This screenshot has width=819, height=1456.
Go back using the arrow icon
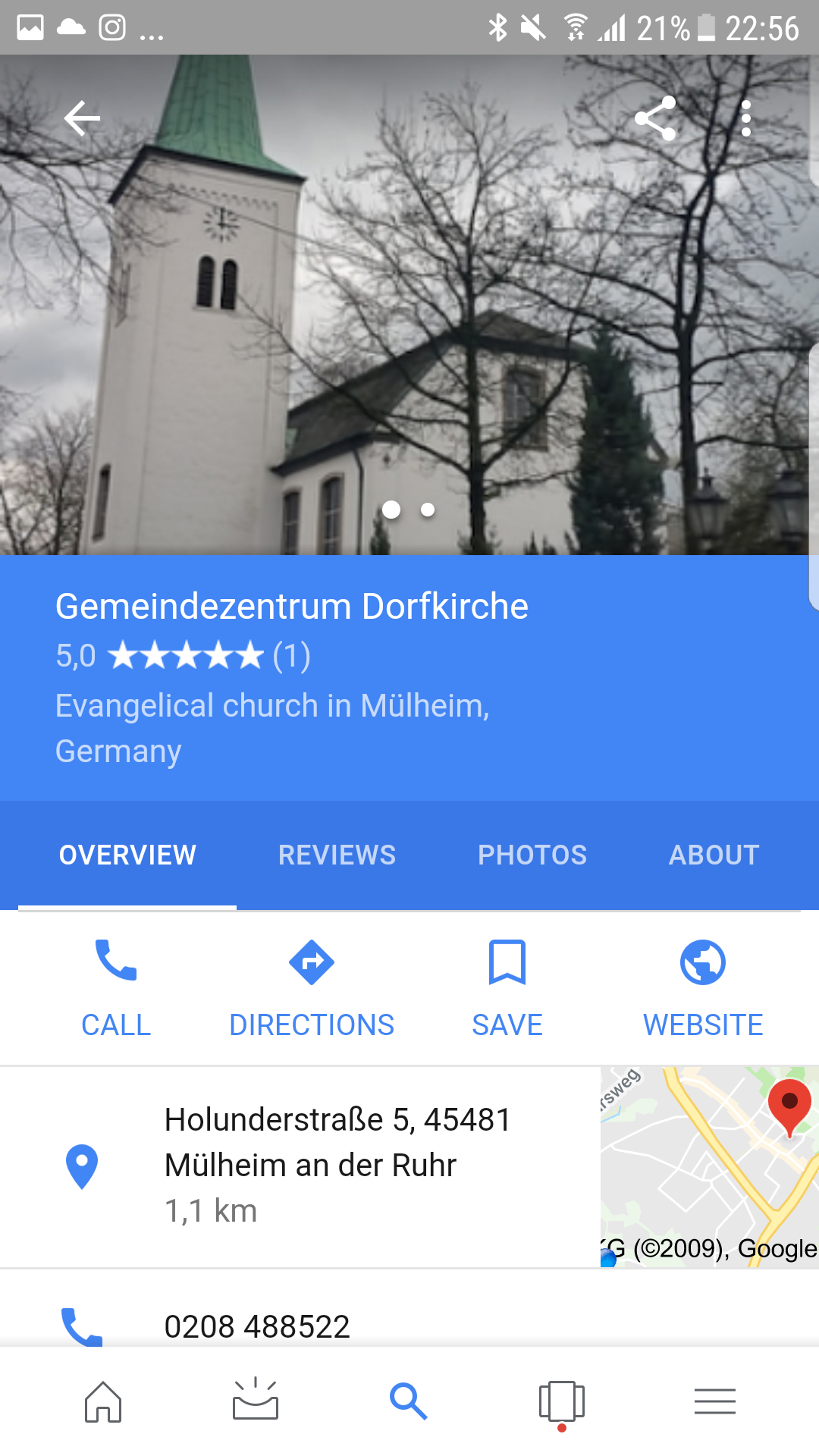(83, 118)
